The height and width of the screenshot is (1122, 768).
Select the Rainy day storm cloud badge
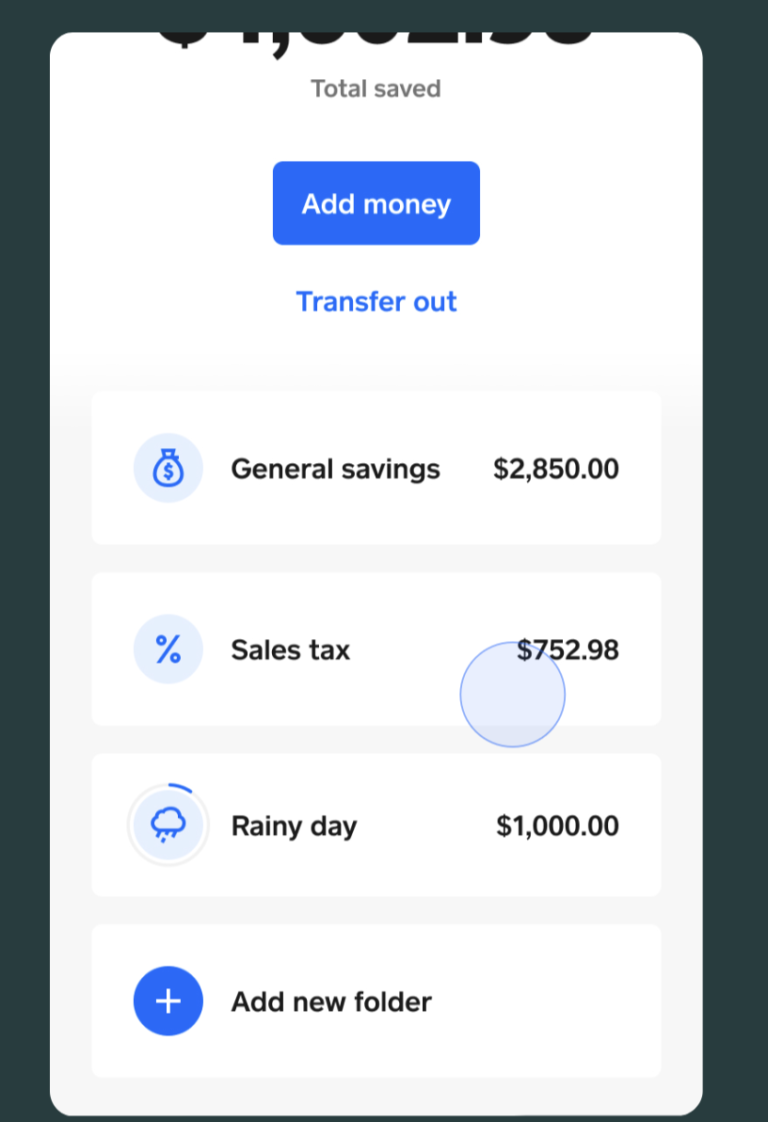[168, 824]
